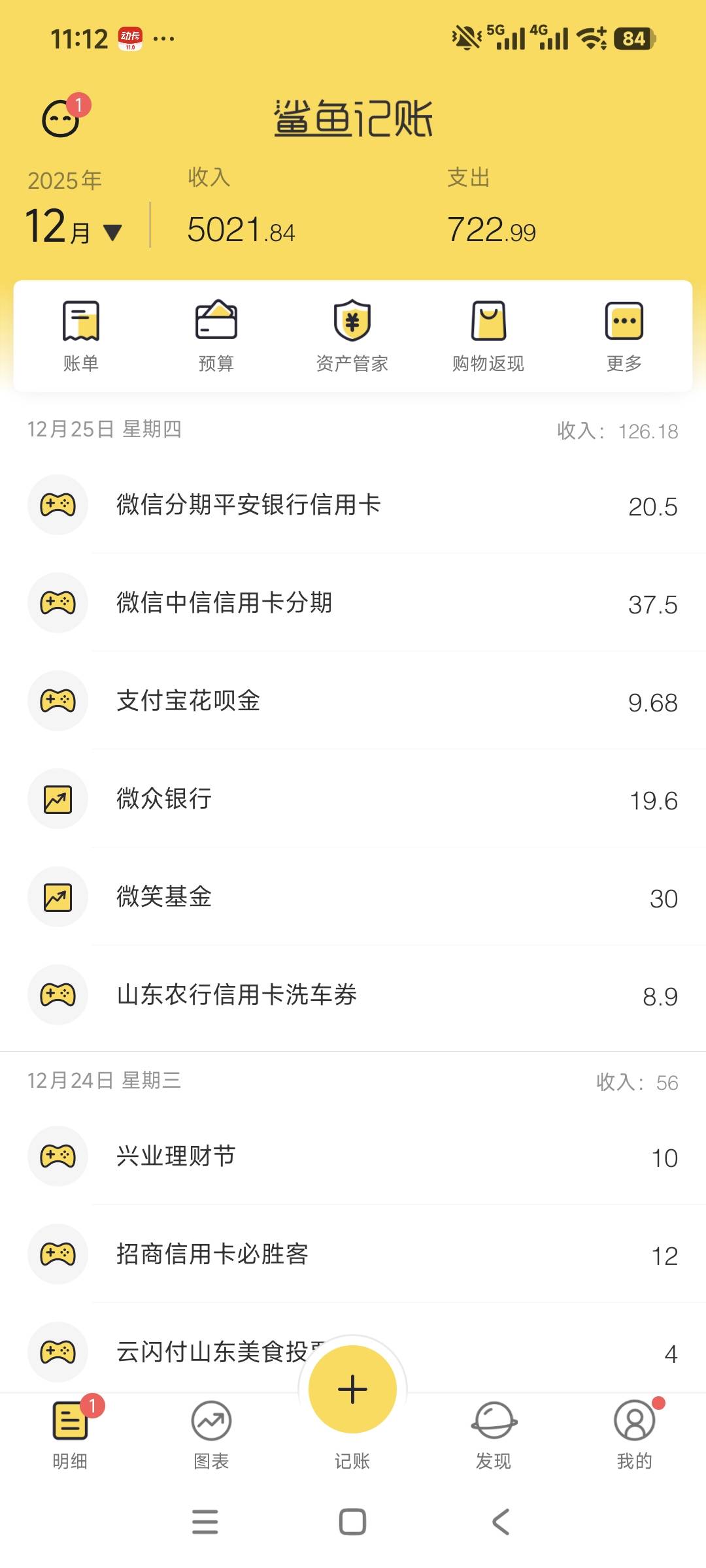View the 兴业理财节 record
706x1568 pixels.
353,1156
